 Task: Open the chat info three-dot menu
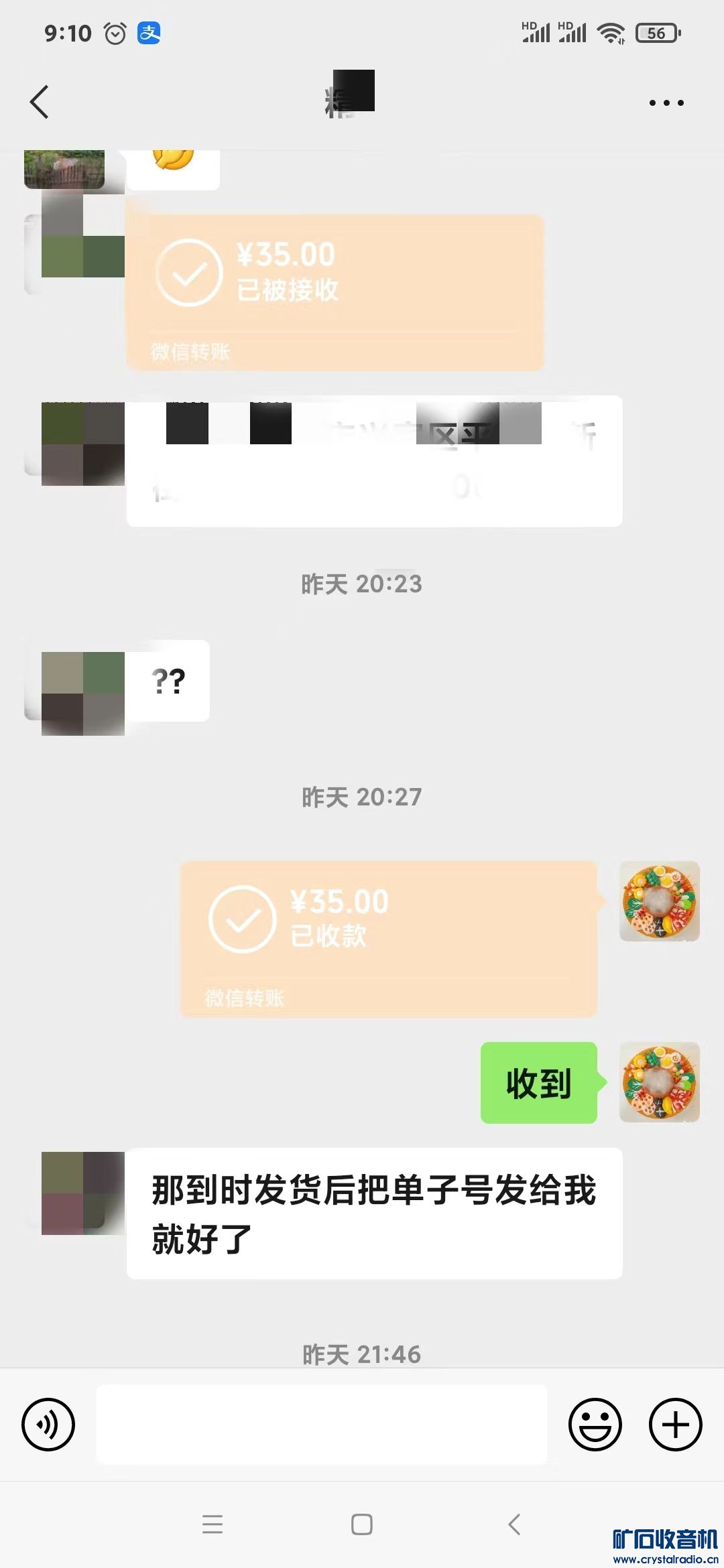(666, 103)
